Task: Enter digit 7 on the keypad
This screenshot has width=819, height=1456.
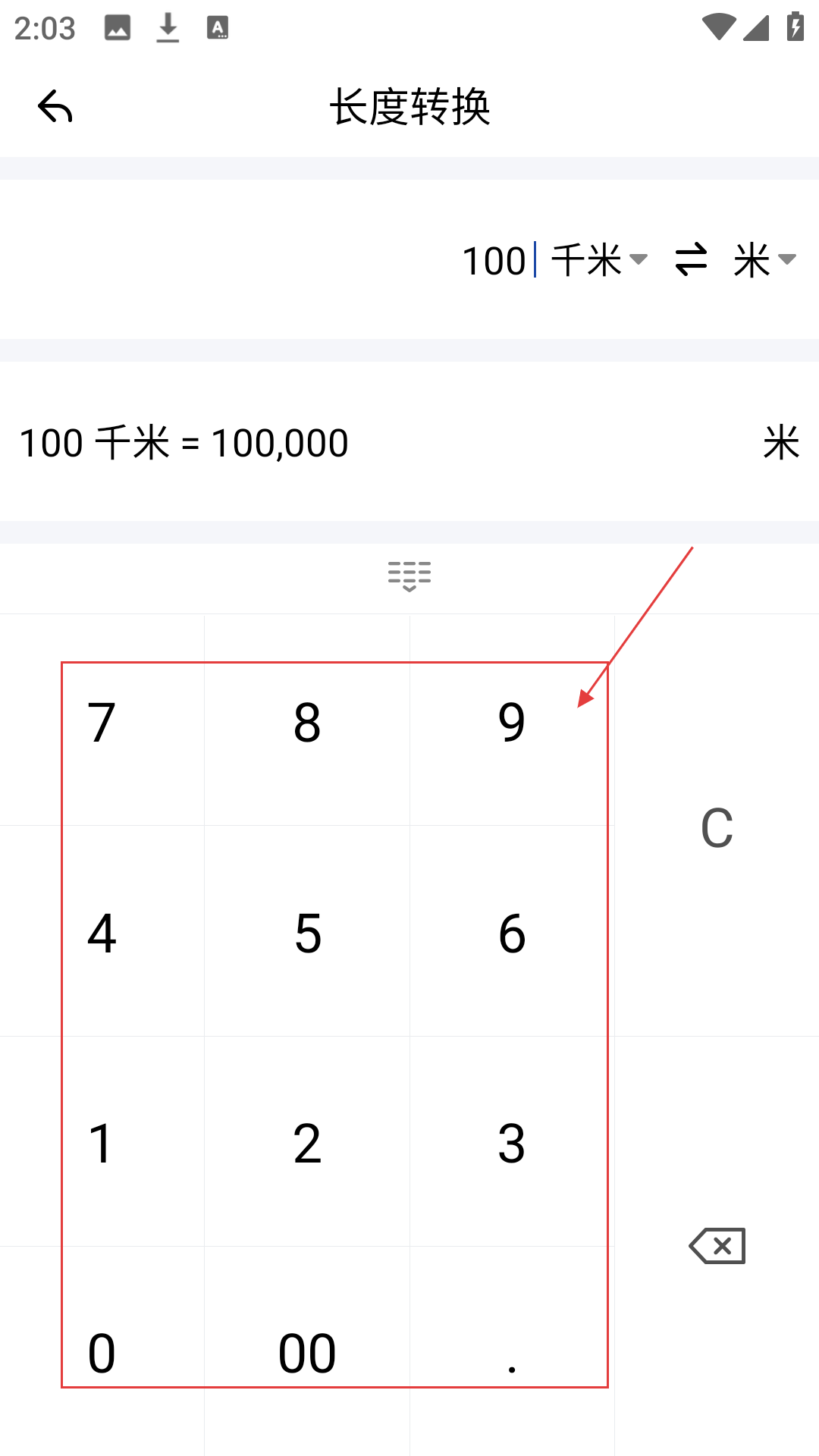Action: click(x=102, y=721)
